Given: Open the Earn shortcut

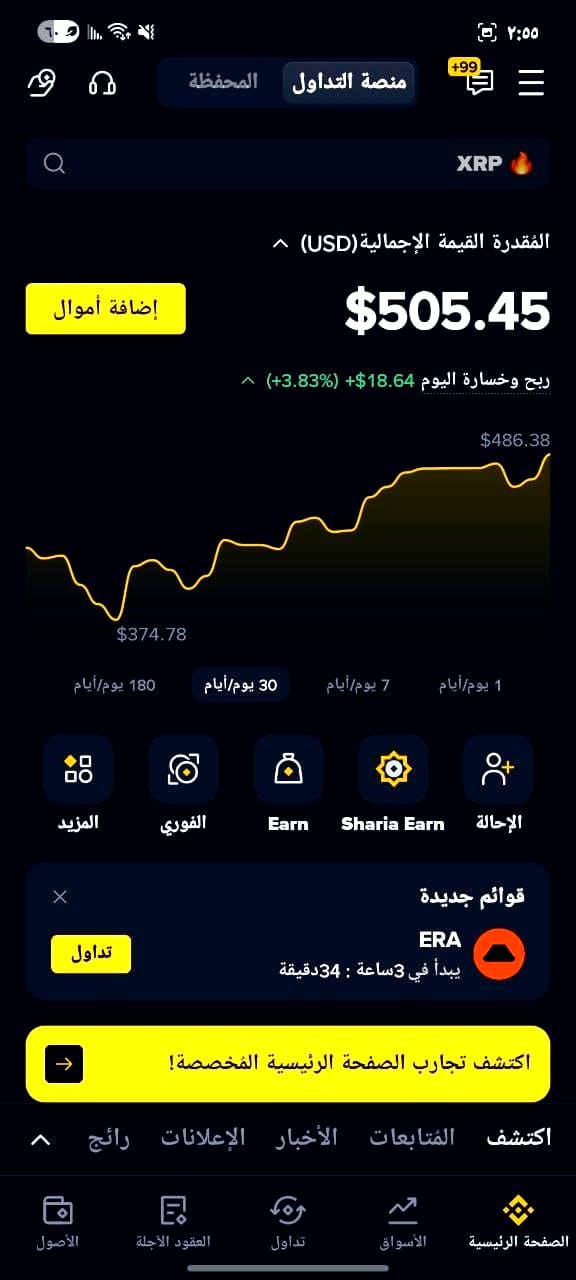Looking at the screenshot, I should (288, 786).
